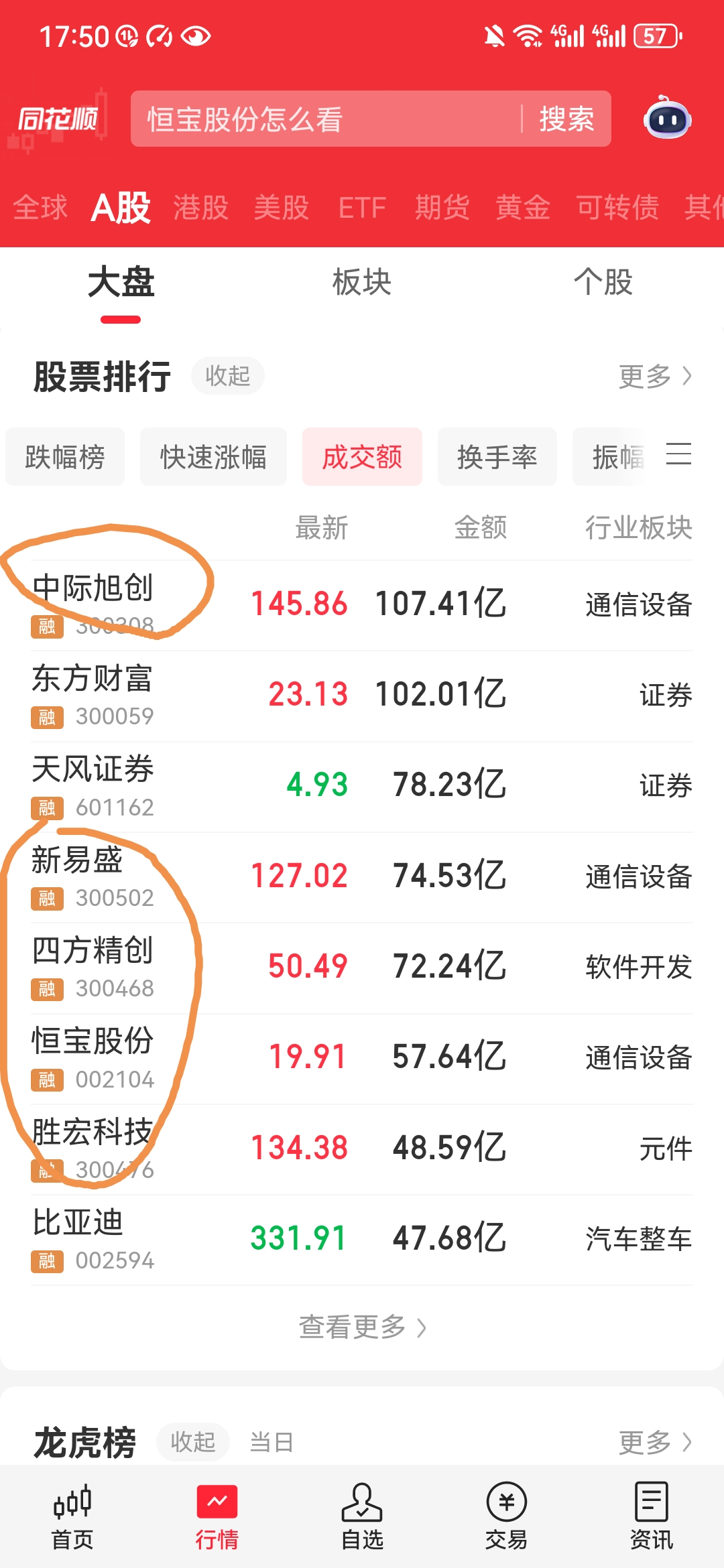Select the 换手率 ranking filter
Image resolution: width=724 pixels, height=1568 pixels.
[497, 456]
